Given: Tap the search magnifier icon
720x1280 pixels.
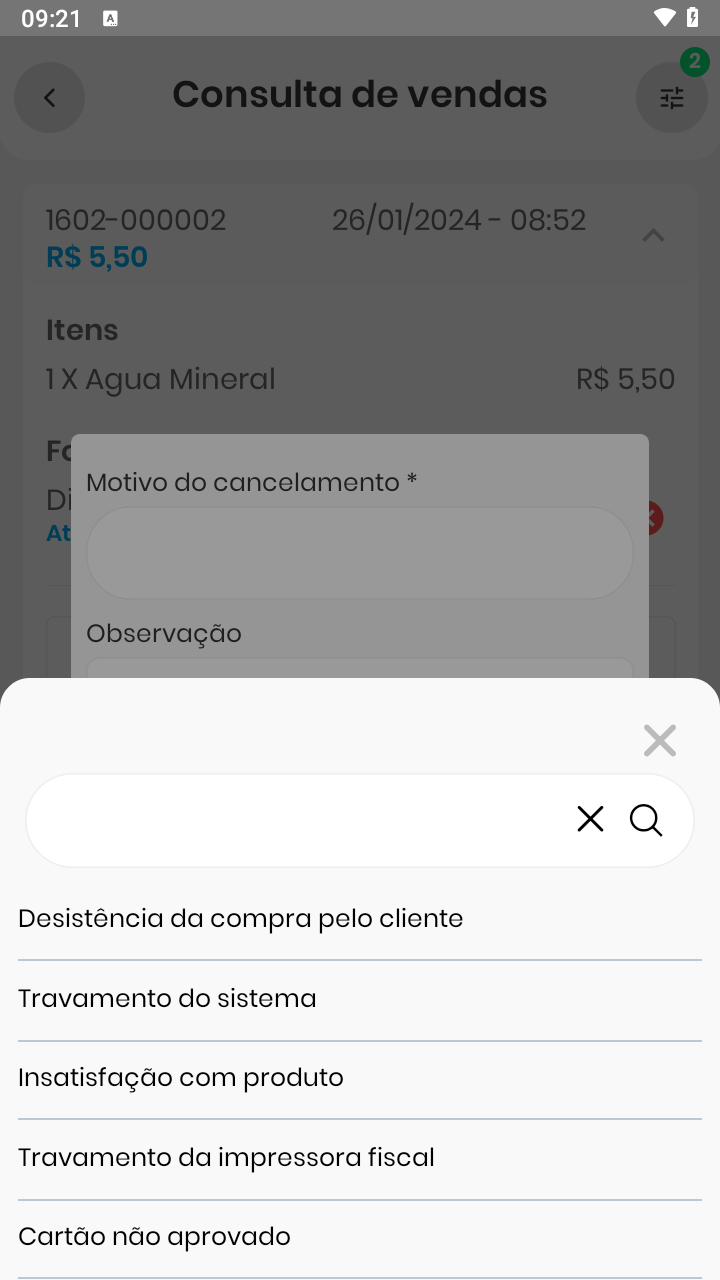Looking at the screenshot, I should [x=645, y=820].
